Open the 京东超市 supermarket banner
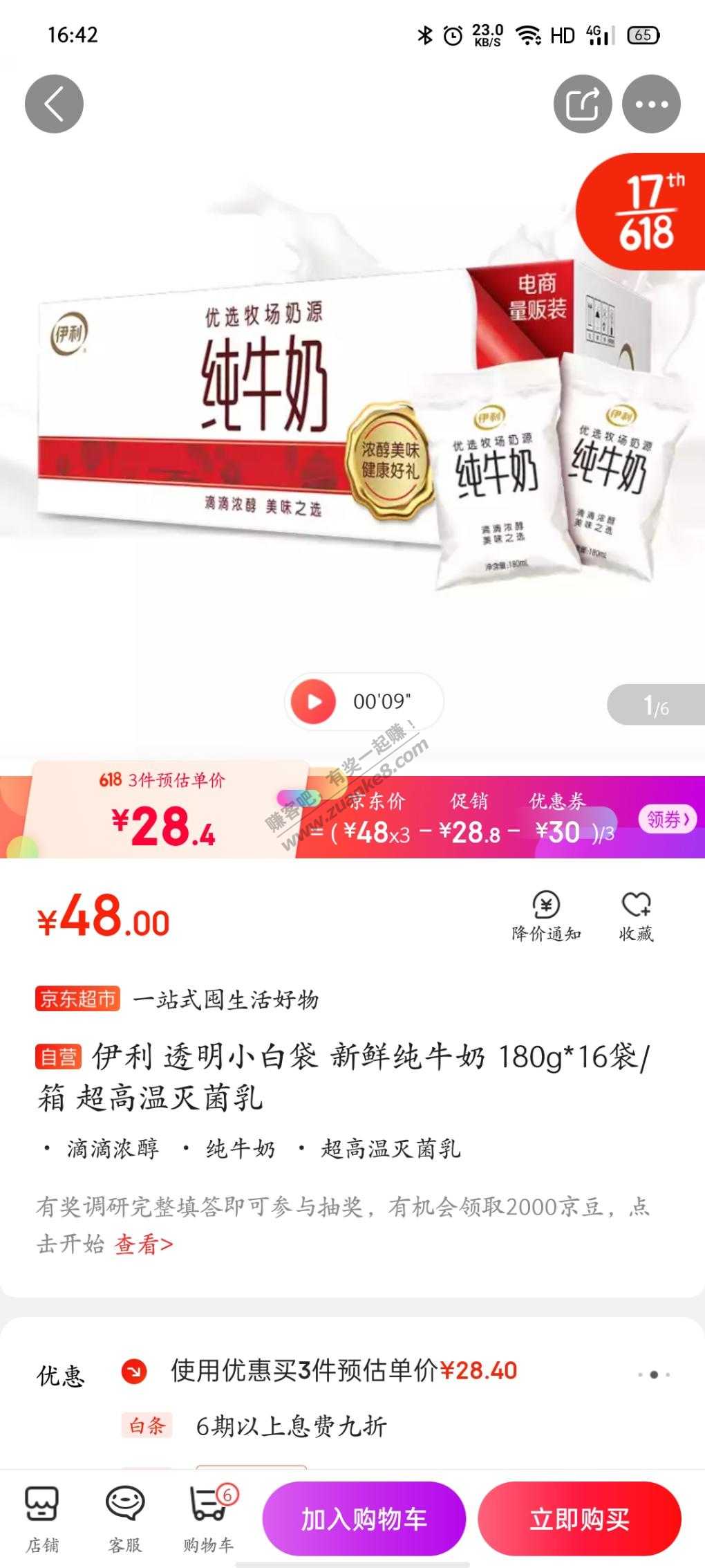 click(x=77, y=999)
